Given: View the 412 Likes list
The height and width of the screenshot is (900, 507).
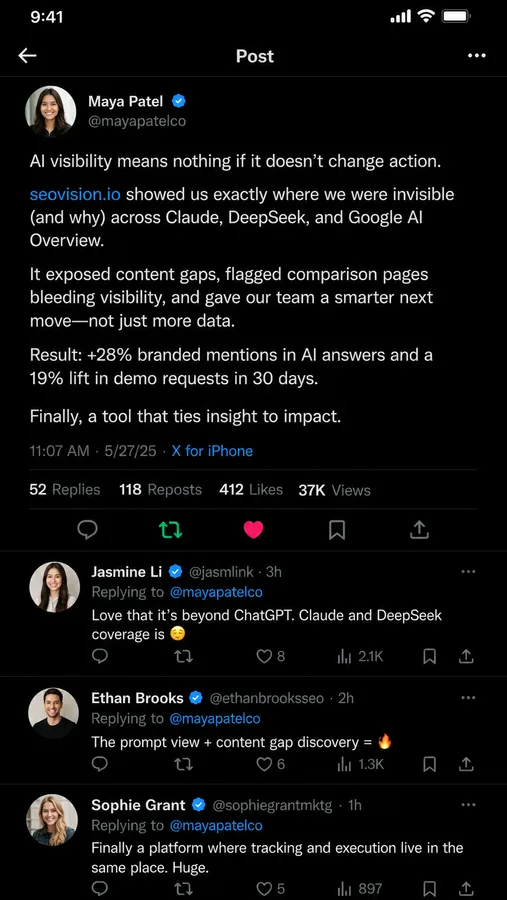Looking at the screenshot, I should (251, 490).
